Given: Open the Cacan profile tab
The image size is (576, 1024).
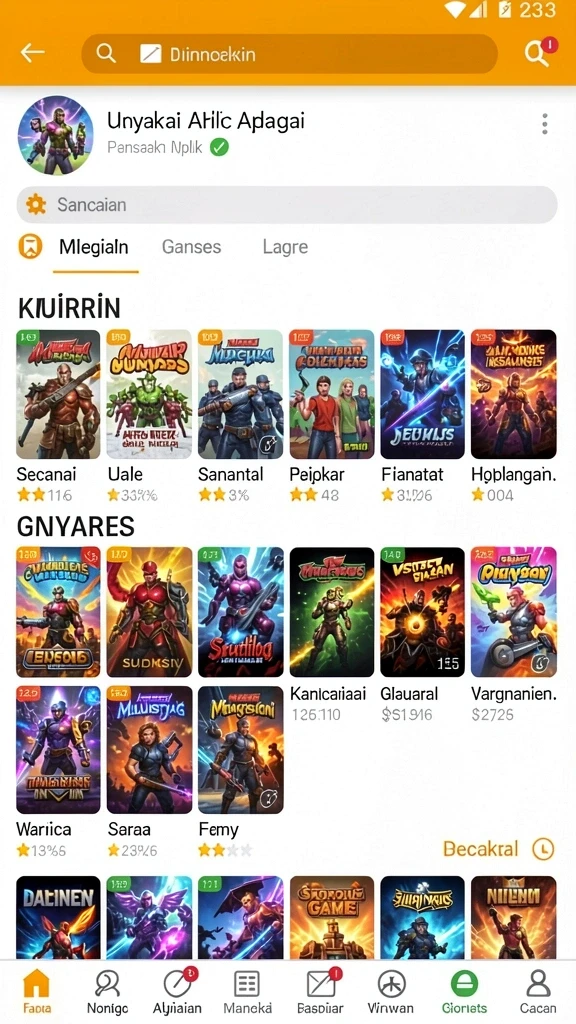Looking at the screenshot, I should tap(537, 992).
